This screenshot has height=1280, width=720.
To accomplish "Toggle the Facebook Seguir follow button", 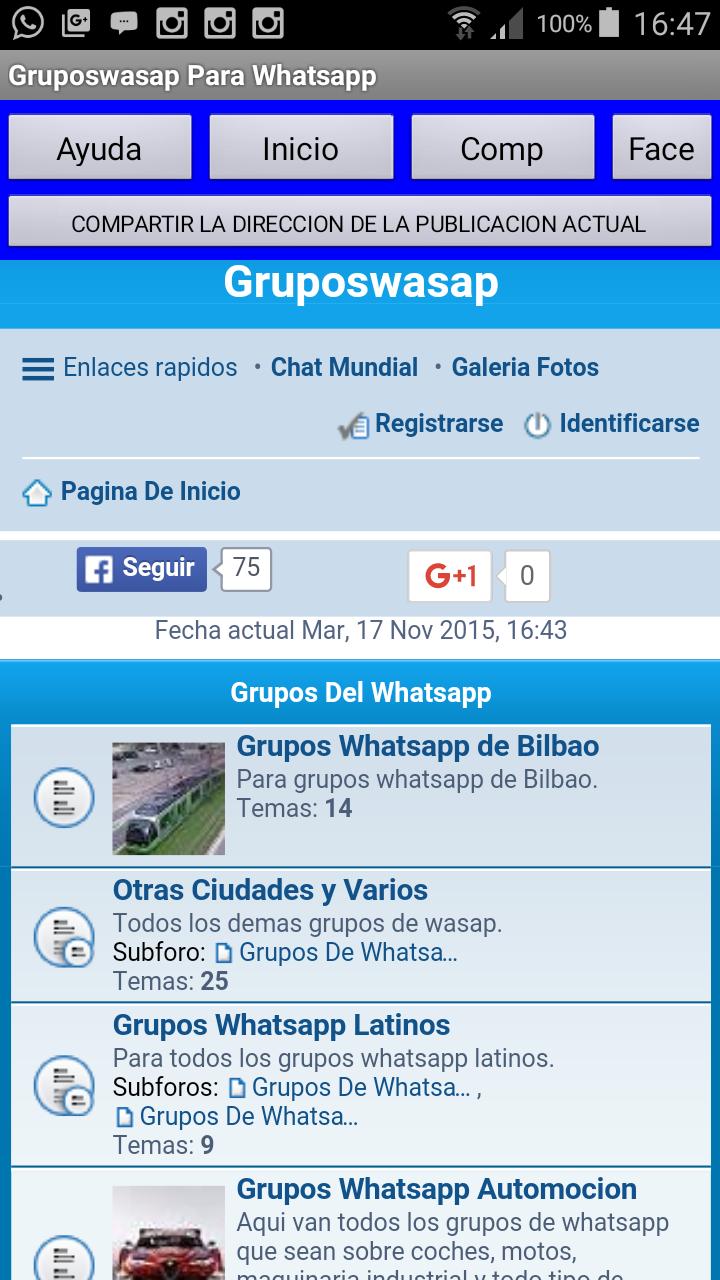I will pyautogui.click(x=141, y=569).
